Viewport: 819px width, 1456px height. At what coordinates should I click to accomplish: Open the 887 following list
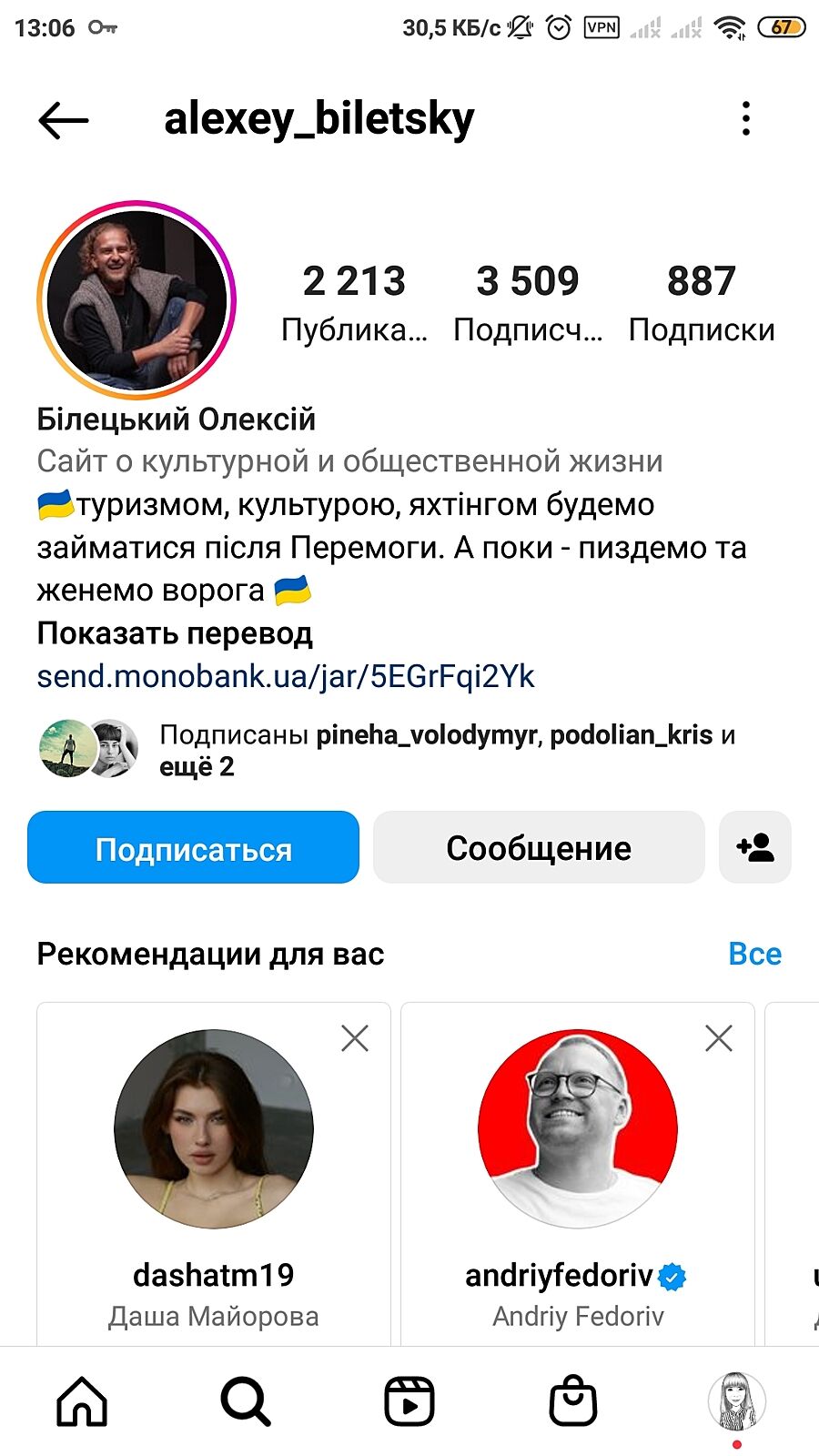(x=701, y=302)
